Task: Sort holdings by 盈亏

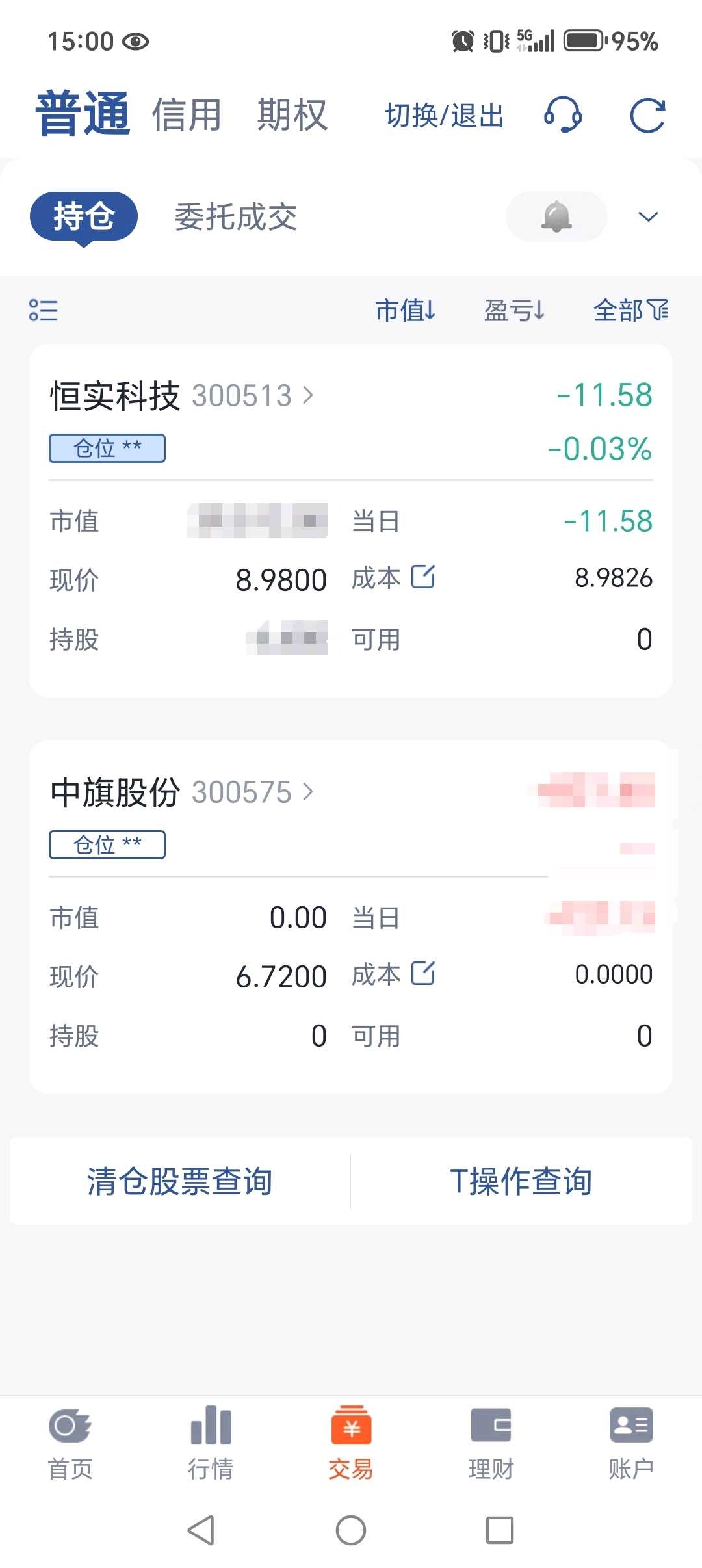Action: click(514, 310)
